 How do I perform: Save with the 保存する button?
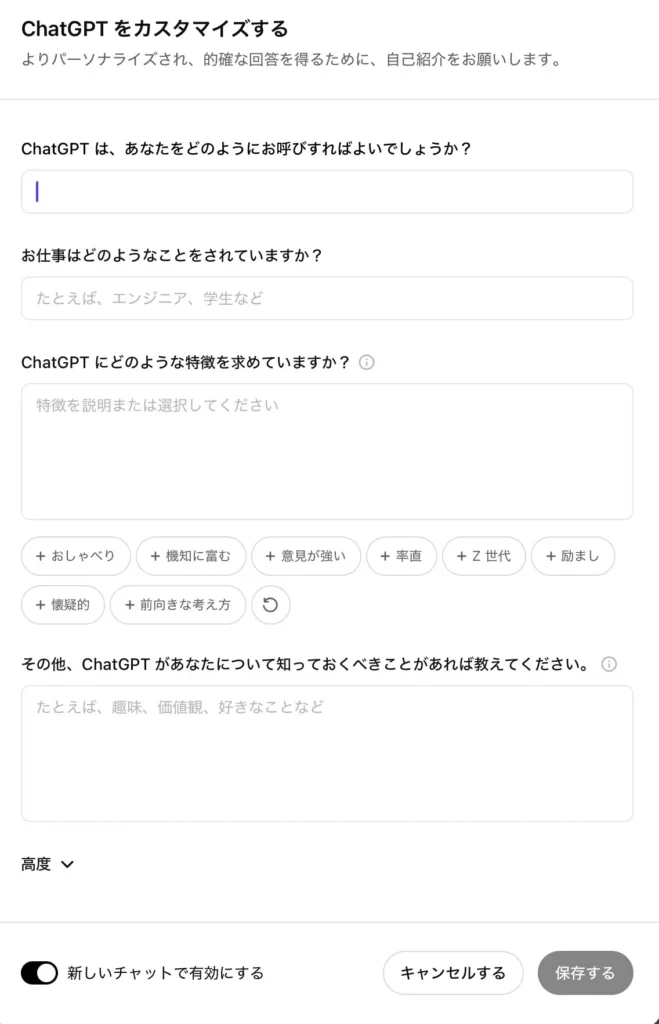(x=585, y=972)
